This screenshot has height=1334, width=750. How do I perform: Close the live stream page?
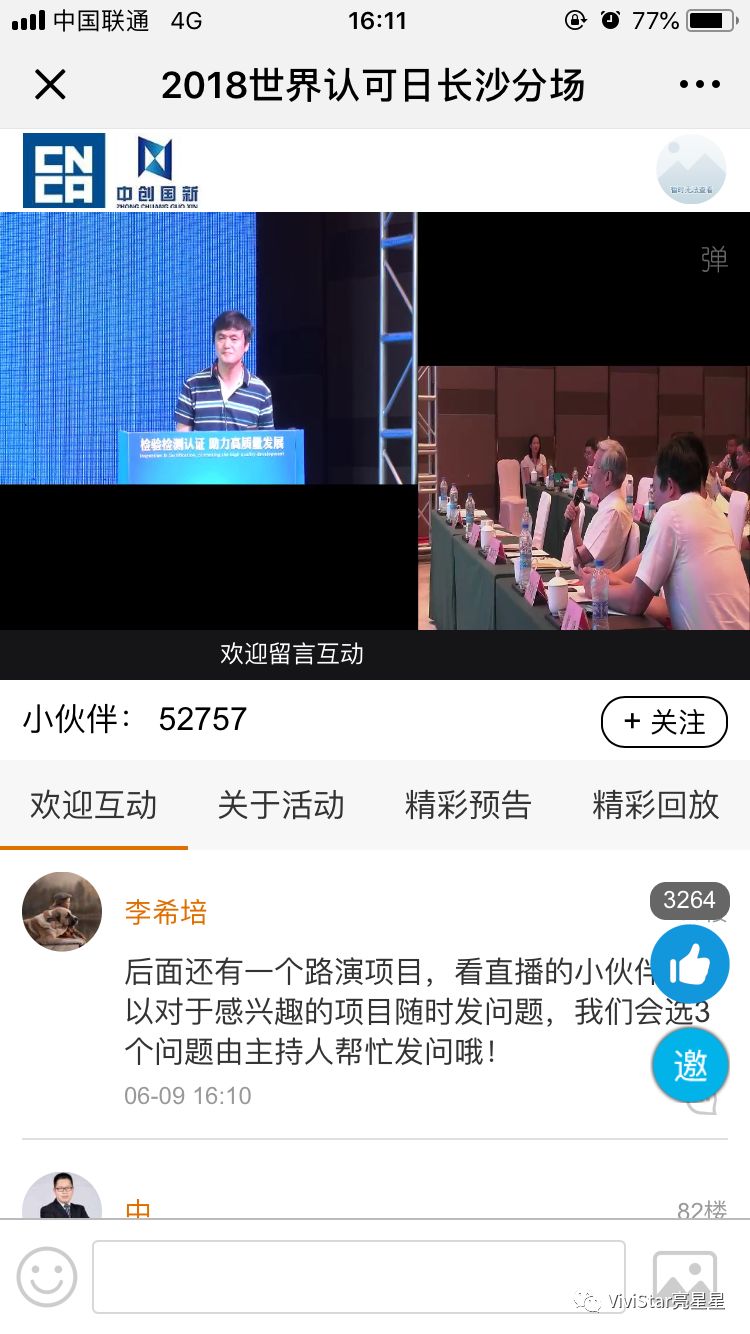(50, 85)
